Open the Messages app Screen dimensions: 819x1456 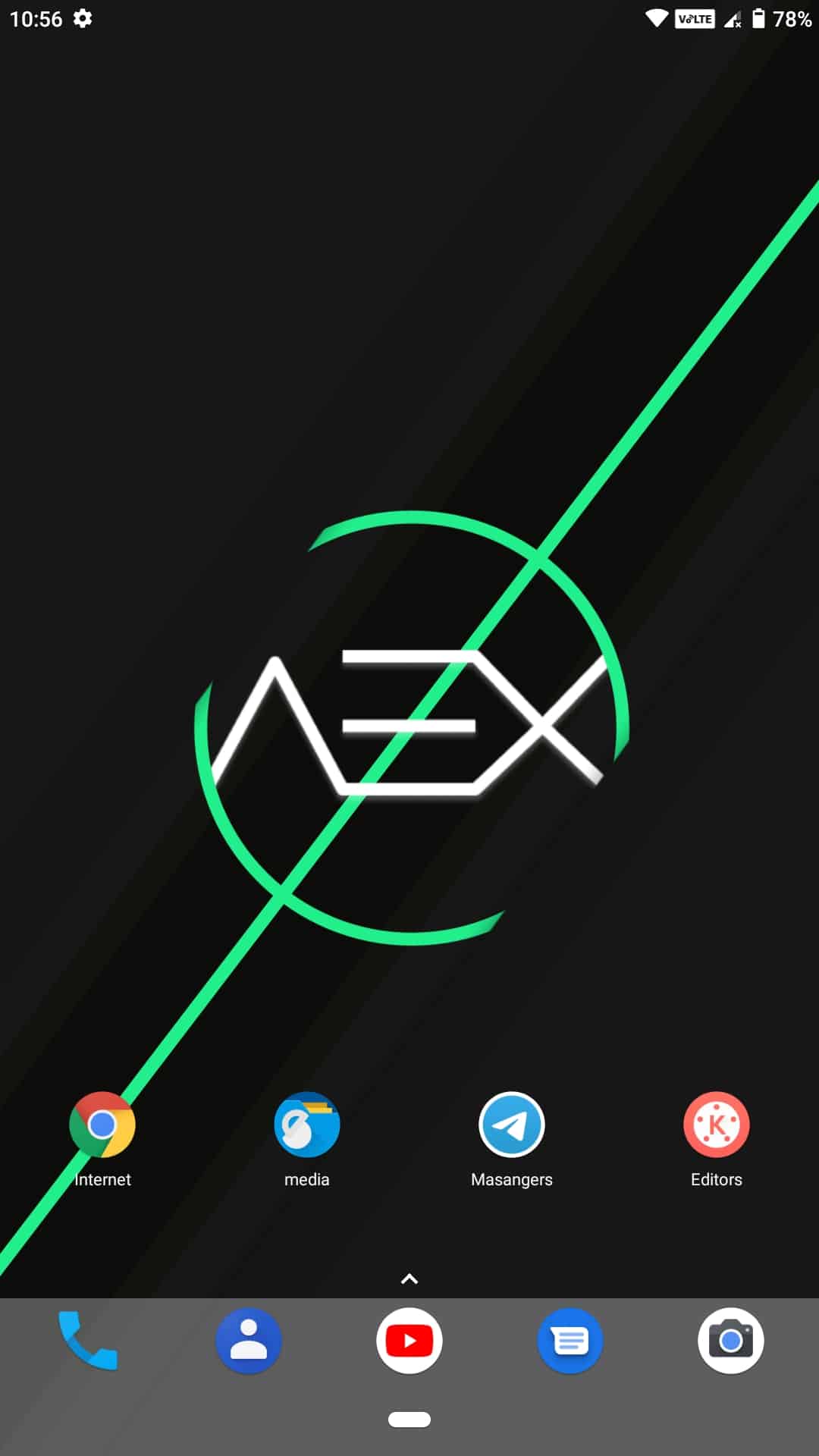[x=570, y=1341]
